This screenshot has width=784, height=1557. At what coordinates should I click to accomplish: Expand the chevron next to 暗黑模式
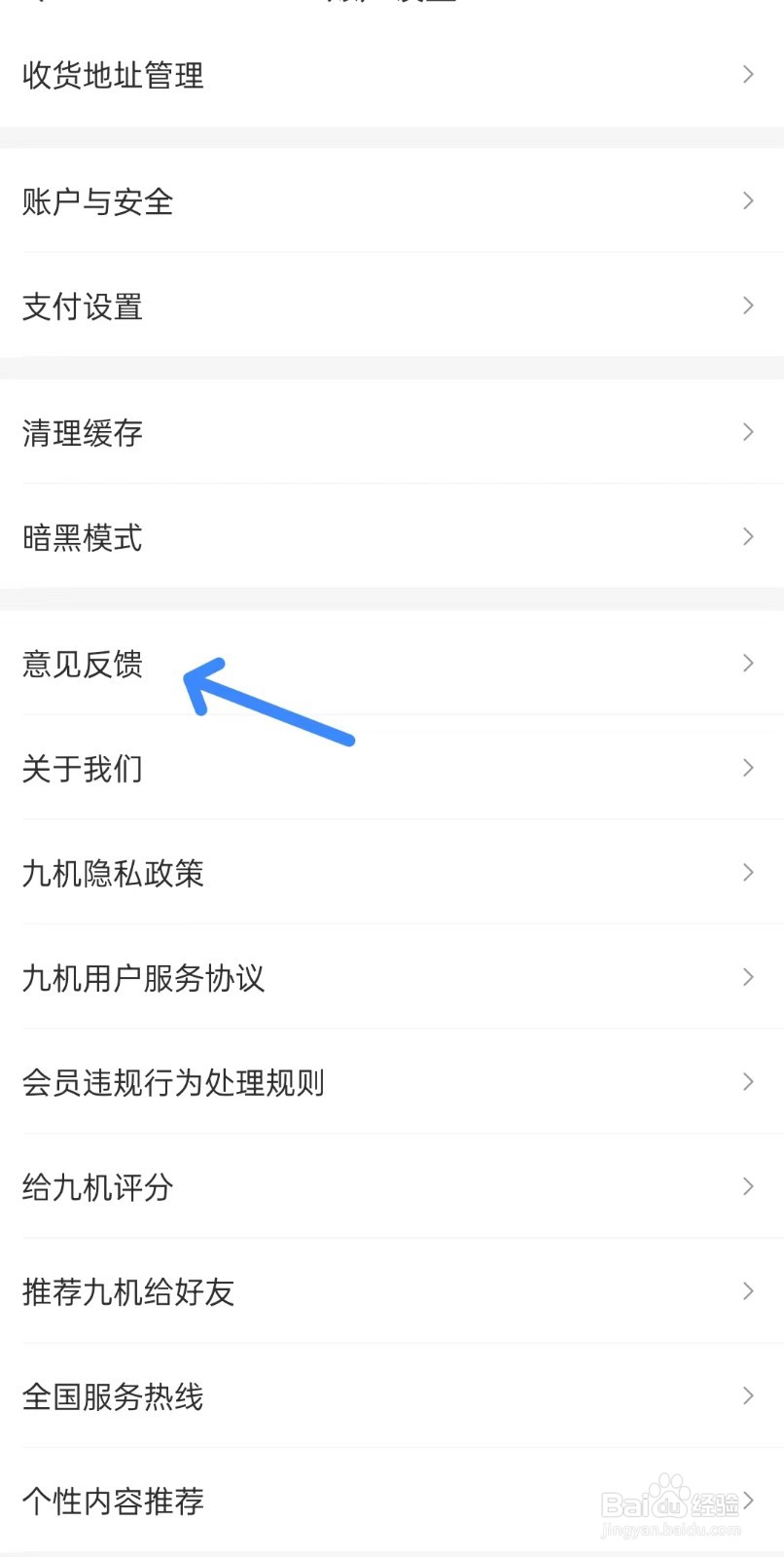(747, 536)
